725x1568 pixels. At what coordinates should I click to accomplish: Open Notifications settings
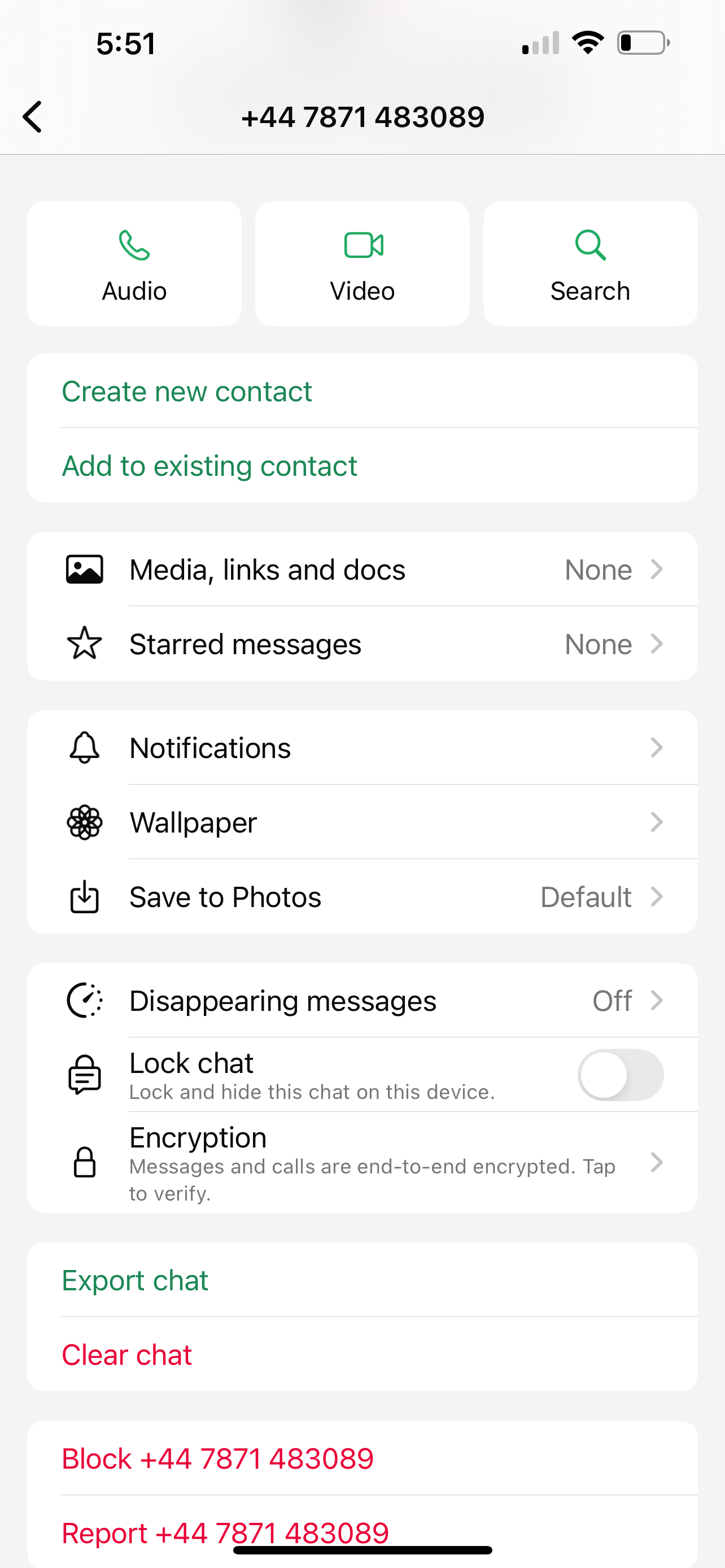[362, 748]
